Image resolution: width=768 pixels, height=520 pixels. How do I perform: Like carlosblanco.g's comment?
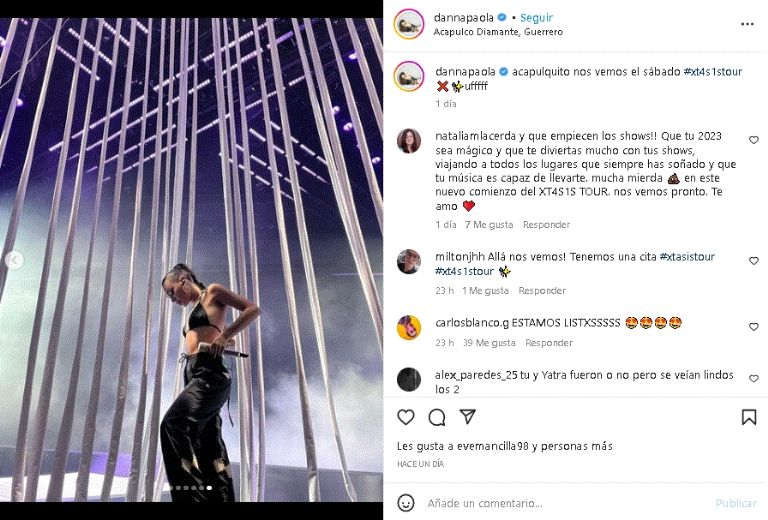753,327
